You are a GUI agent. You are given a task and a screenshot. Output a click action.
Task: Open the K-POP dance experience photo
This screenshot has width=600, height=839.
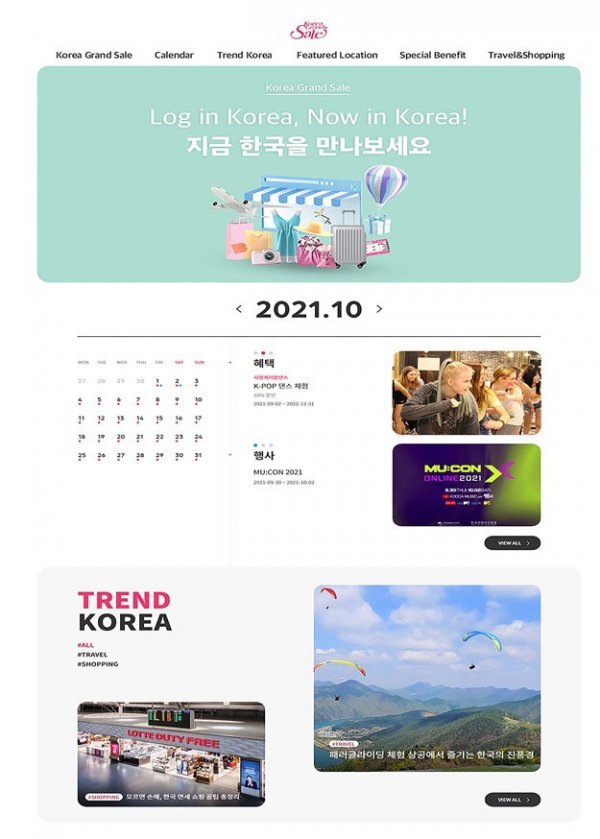(x=466, y=392)
